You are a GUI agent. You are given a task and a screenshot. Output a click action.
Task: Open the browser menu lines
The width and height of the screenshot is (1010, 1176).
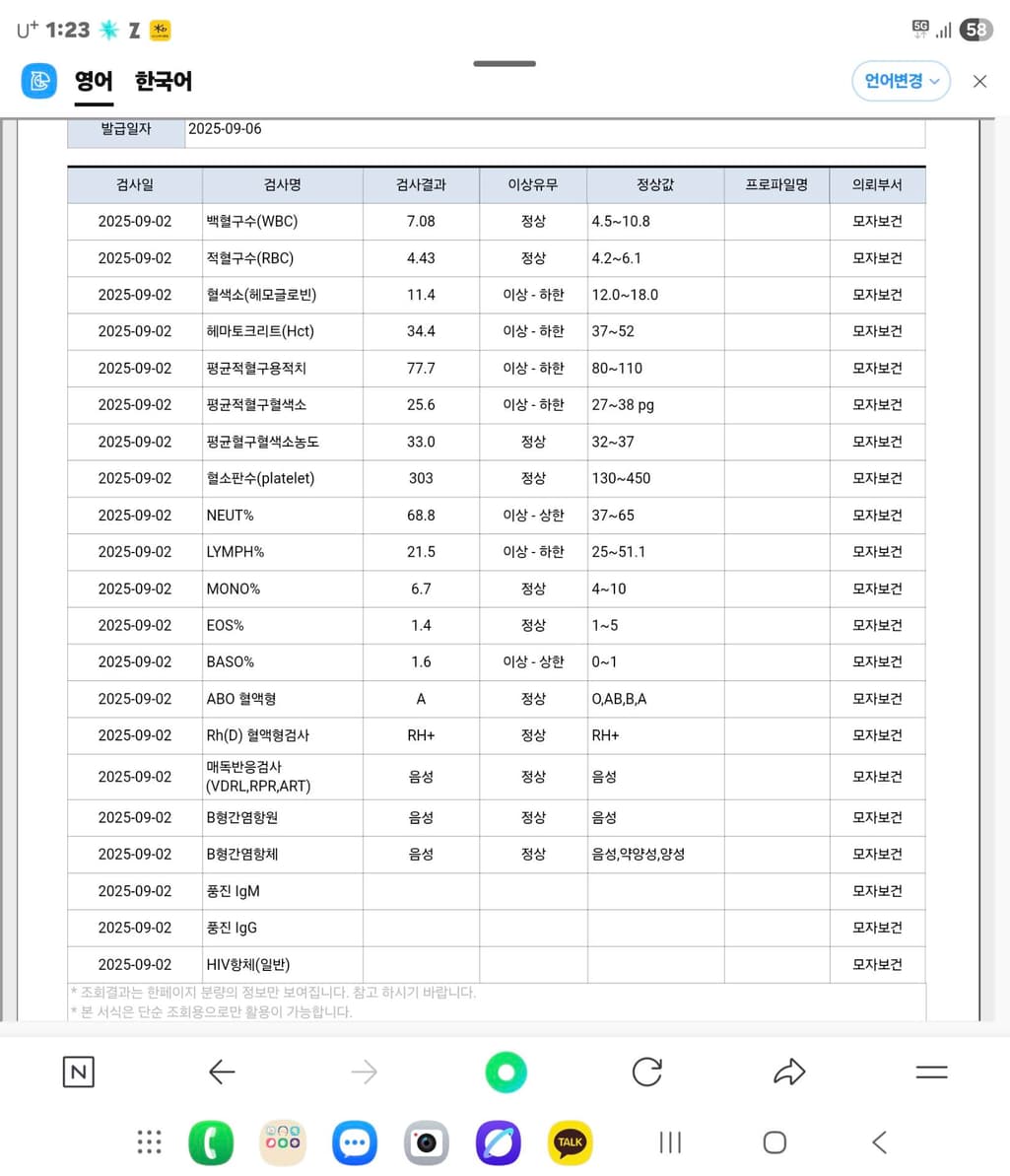(931, 1072)
